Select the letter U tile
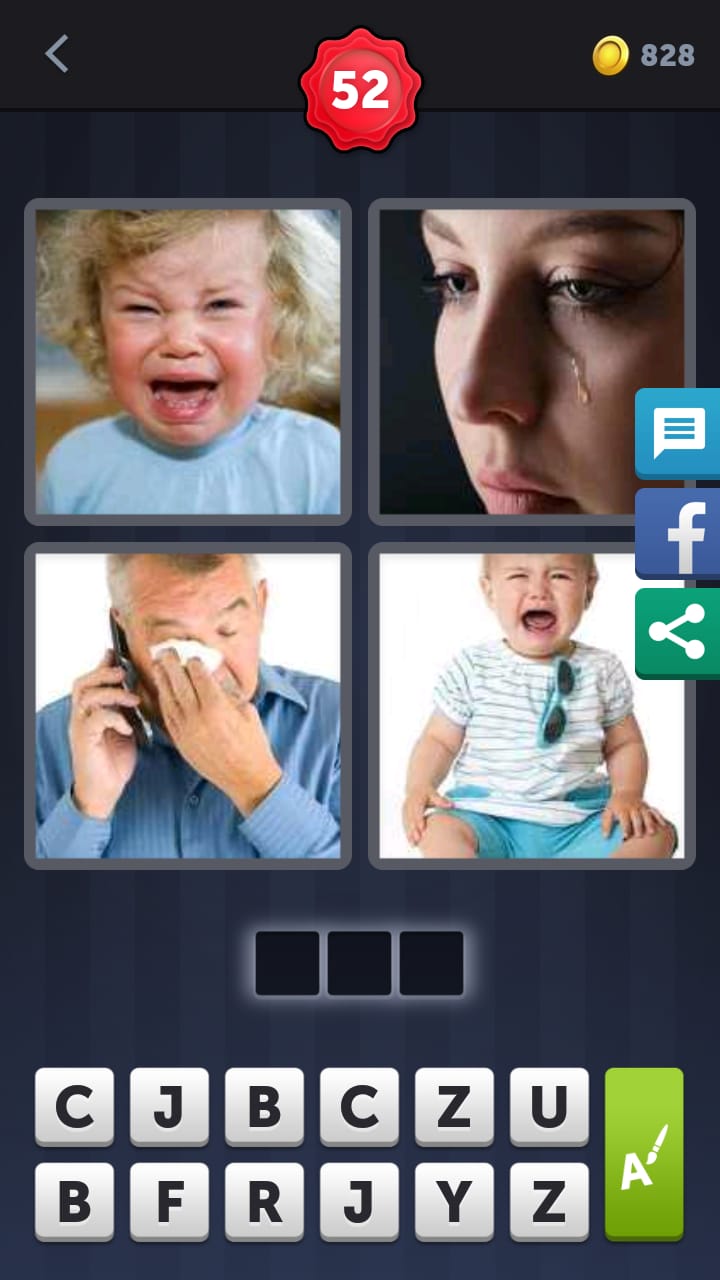This screenshot has width=720, height=1280. click(549, 1106)
